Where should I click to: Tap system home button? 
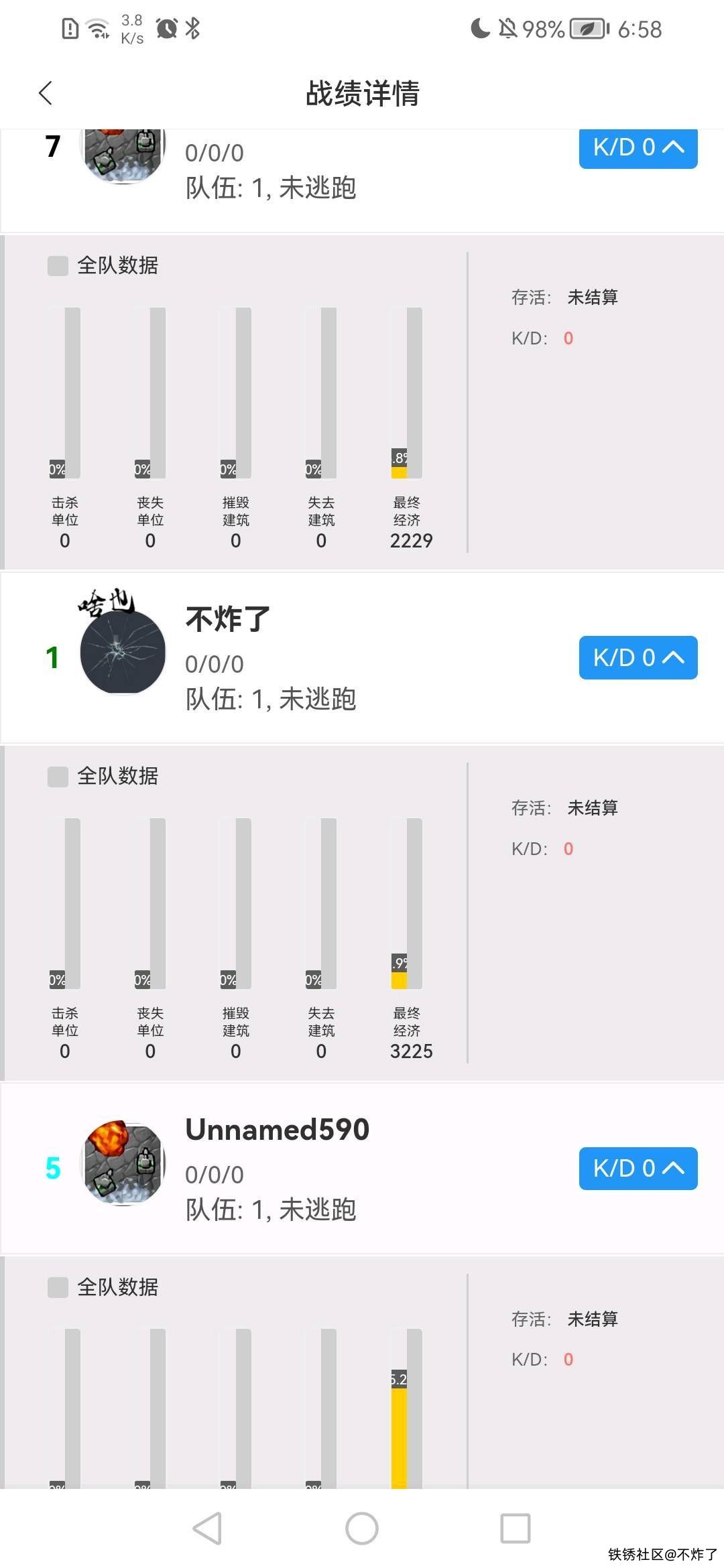(362, 1528)
